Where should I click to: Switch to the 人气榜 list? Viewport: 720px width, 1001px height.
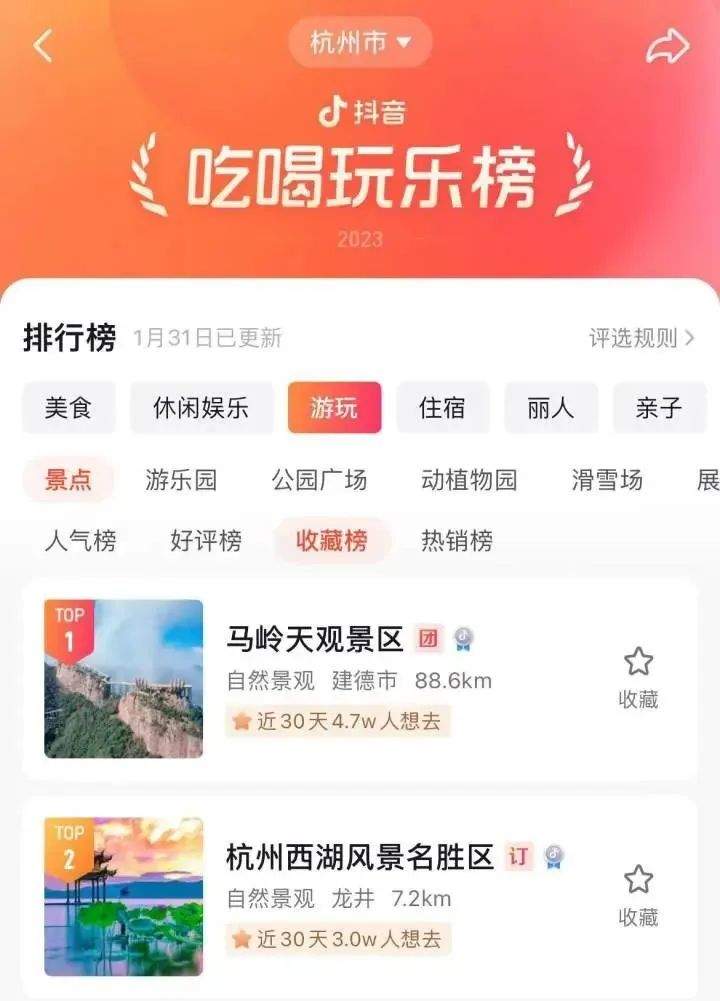point(80,541)
